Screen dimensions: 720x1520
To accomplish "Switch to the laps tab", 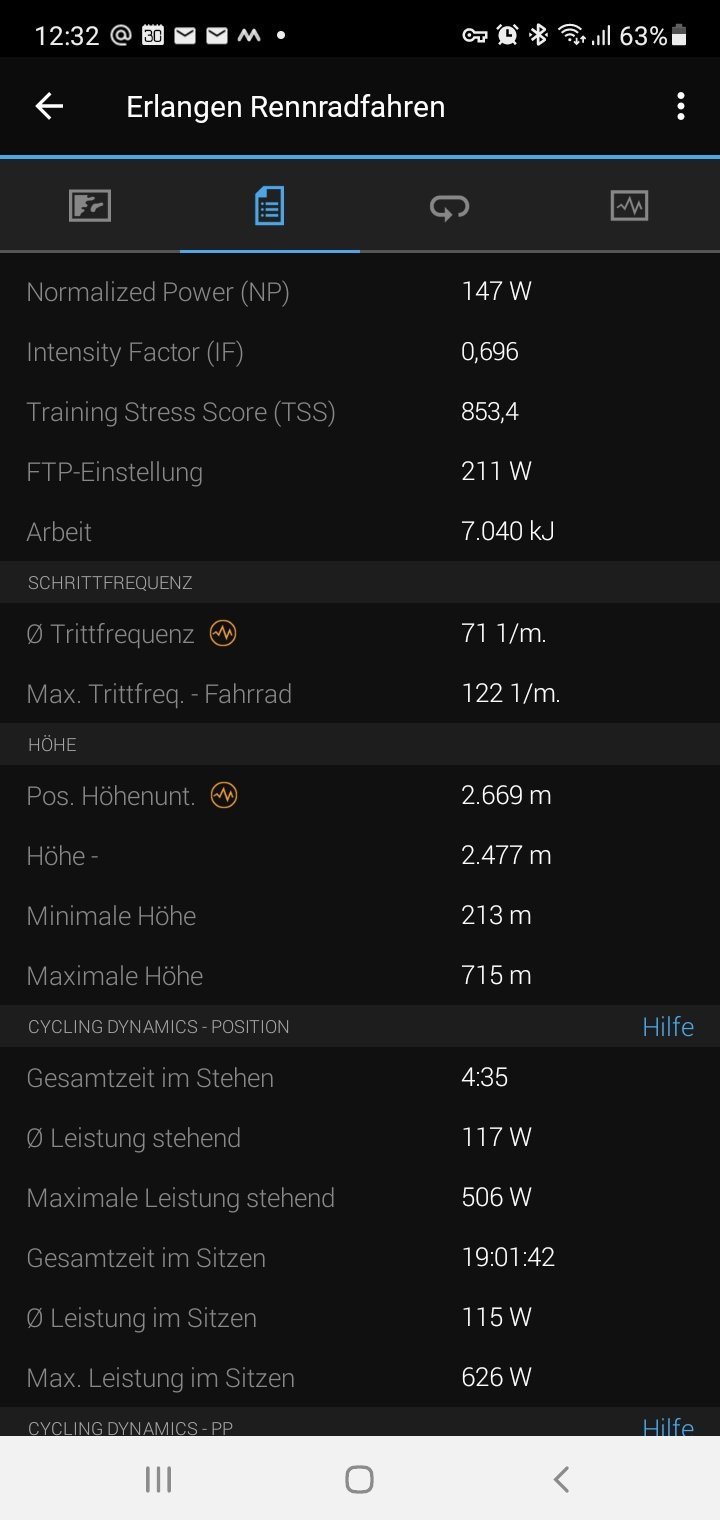I will [x=449, y=207].
